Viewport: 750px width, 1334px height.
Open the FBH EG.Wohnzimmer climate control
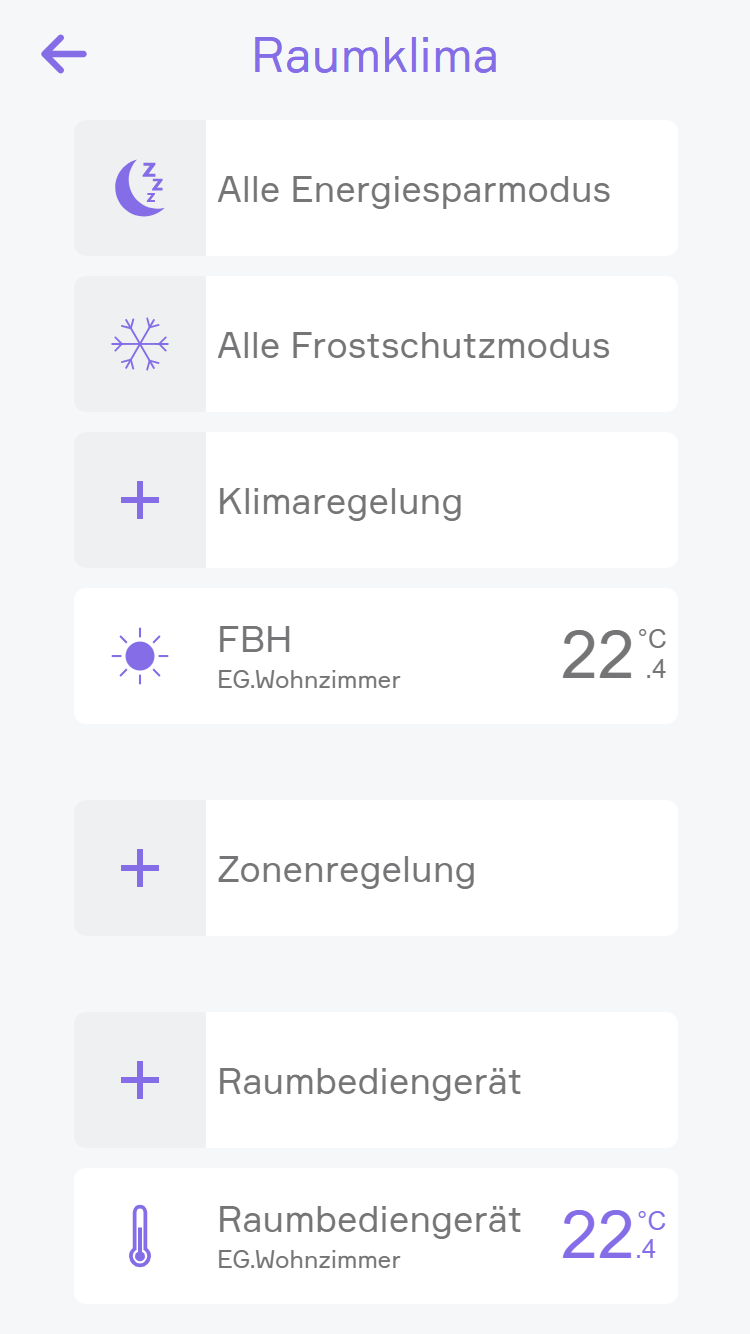click(376, 656)
